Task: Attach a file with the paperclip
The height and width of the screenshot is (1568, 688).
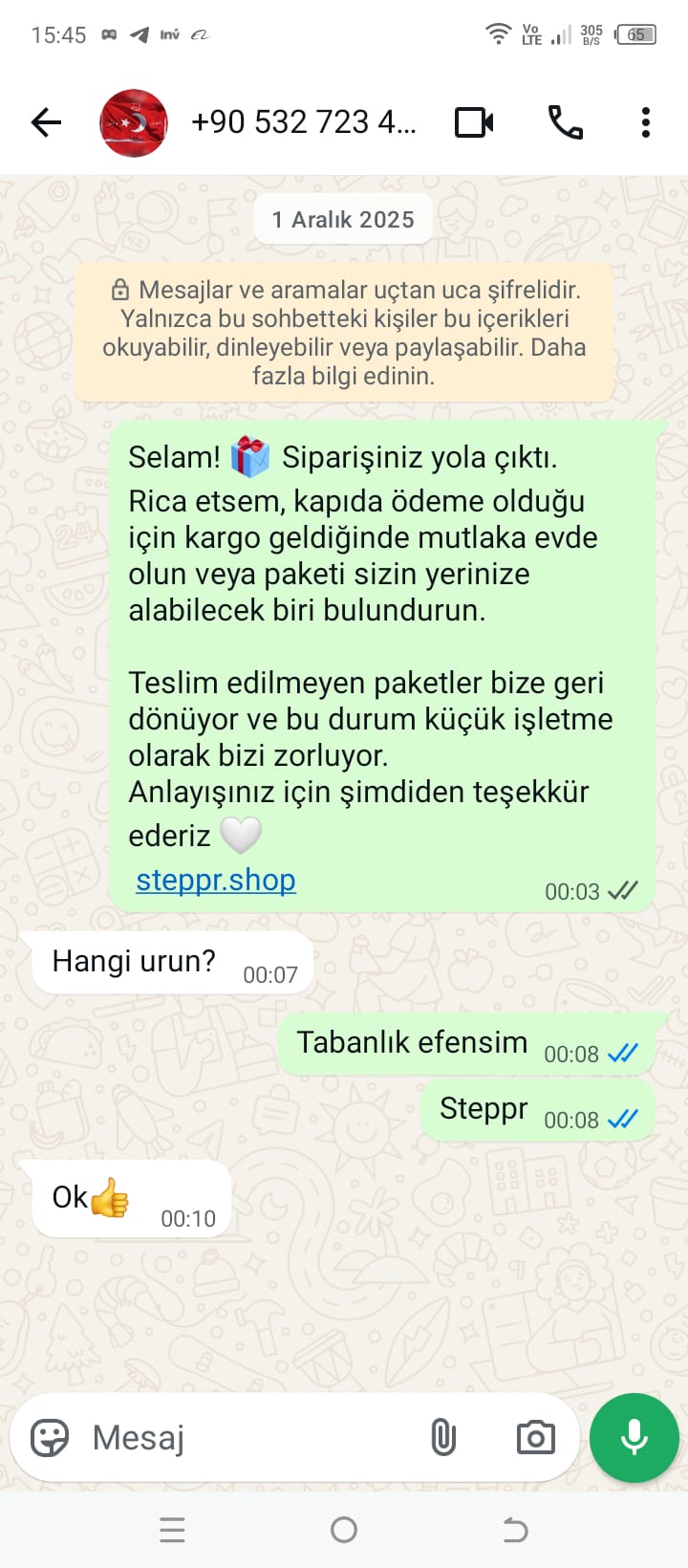Action: pos(443,1437)
